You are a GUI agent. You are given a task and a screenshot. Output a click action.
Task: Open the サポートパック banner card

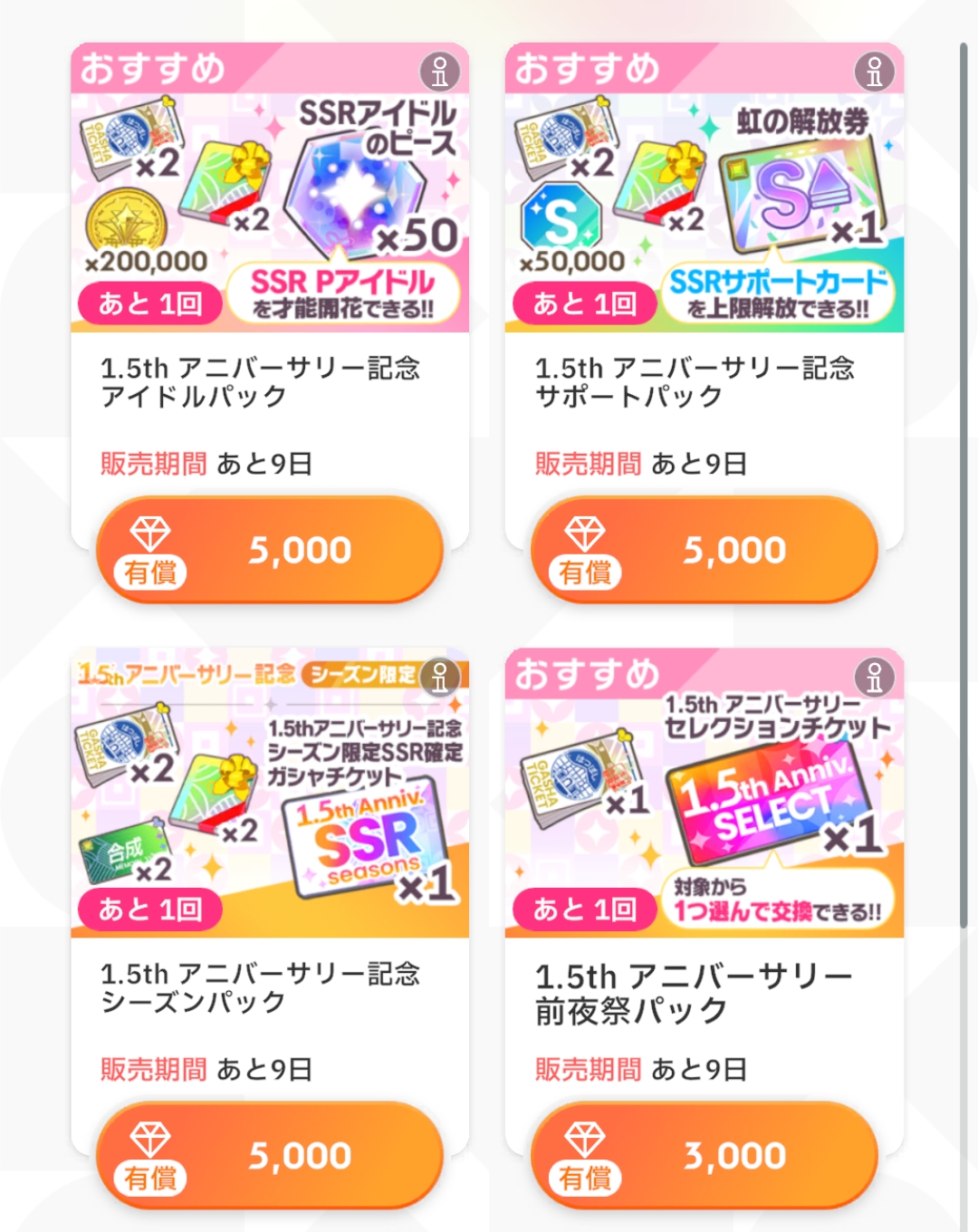(705, 188)
